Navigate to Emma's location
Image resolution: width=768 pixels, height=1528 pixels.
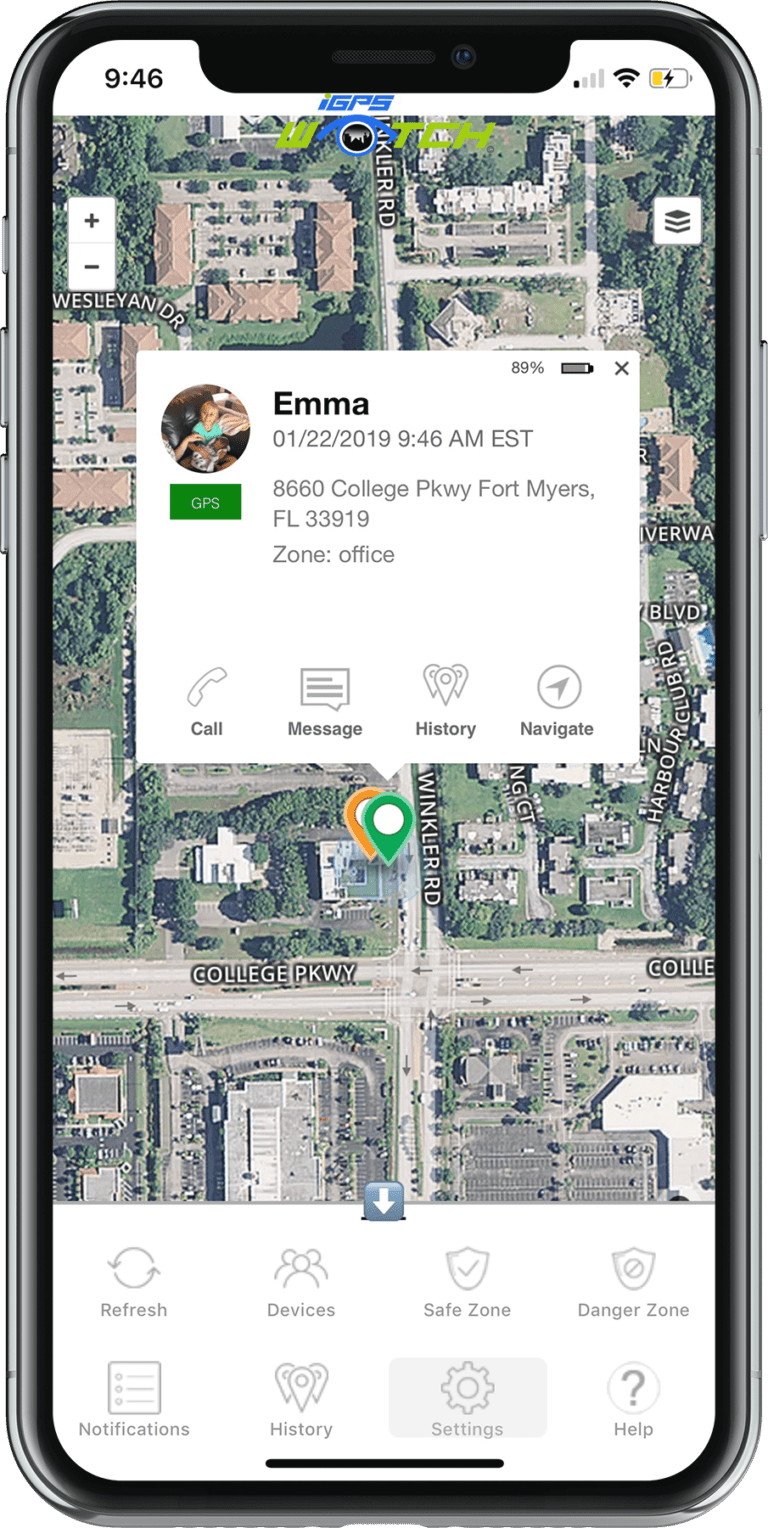(557, 702)
